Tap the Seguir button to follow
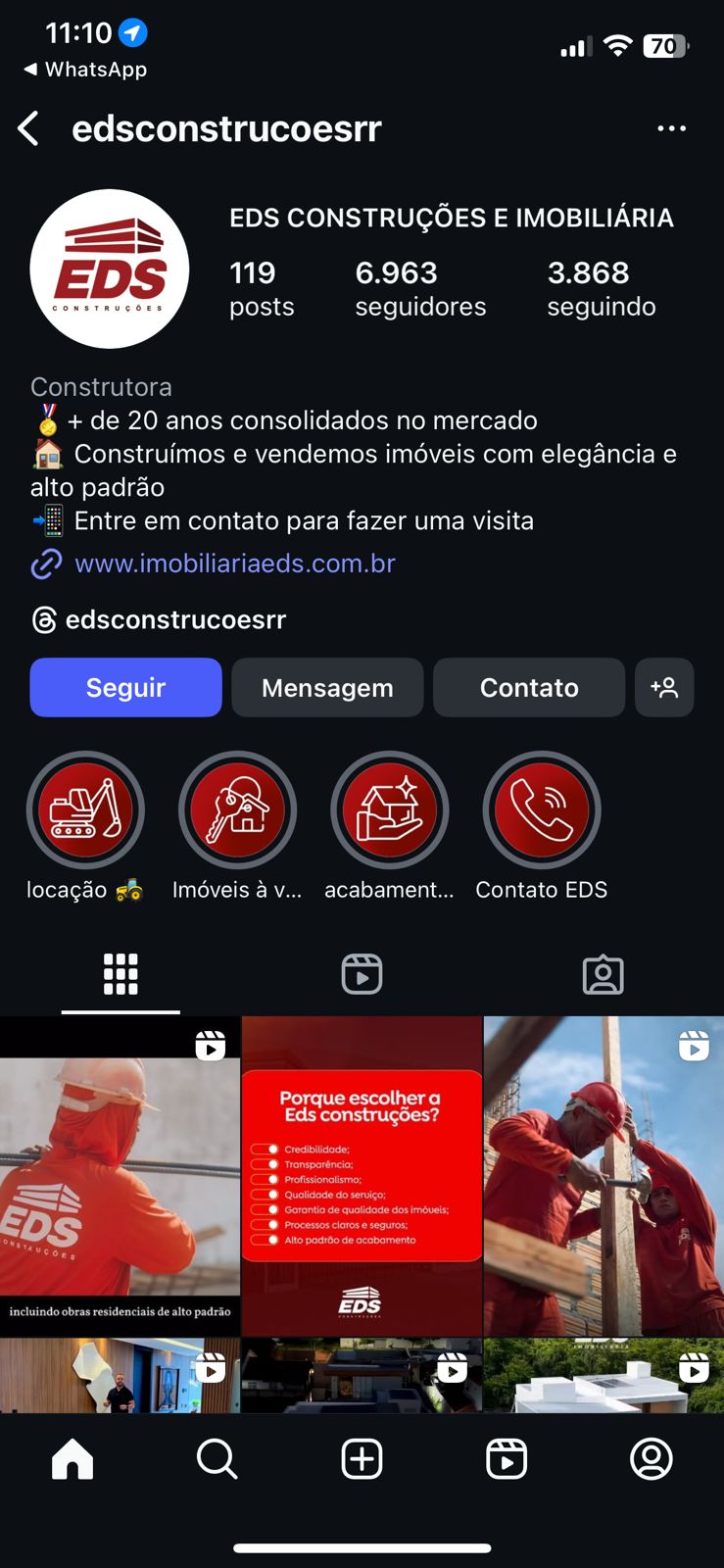Viewport: 724px width, 1568px height. tap(125, 688)
